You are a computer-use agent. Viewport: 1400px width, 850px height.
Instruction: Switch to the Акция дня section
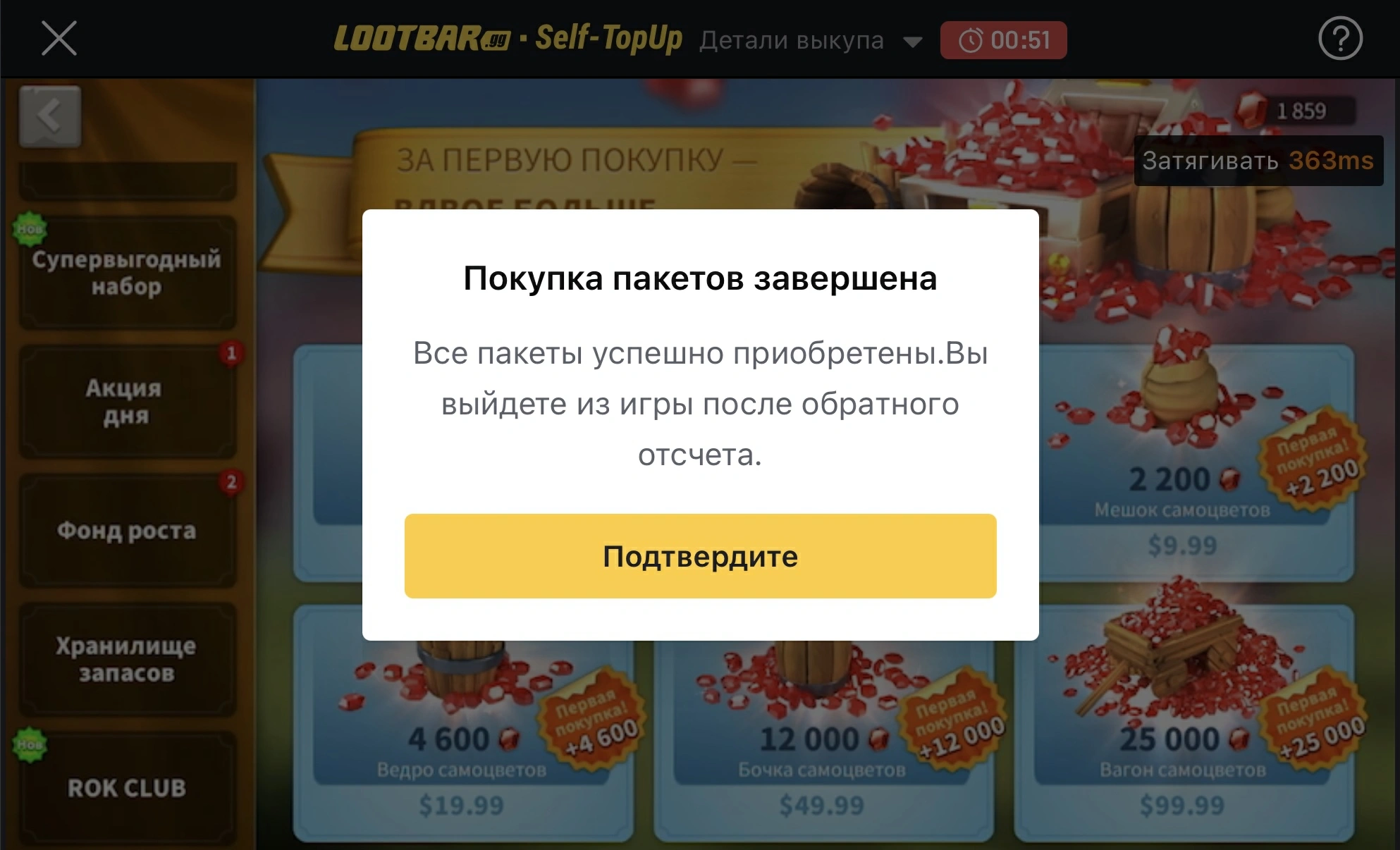coord(127,402)
